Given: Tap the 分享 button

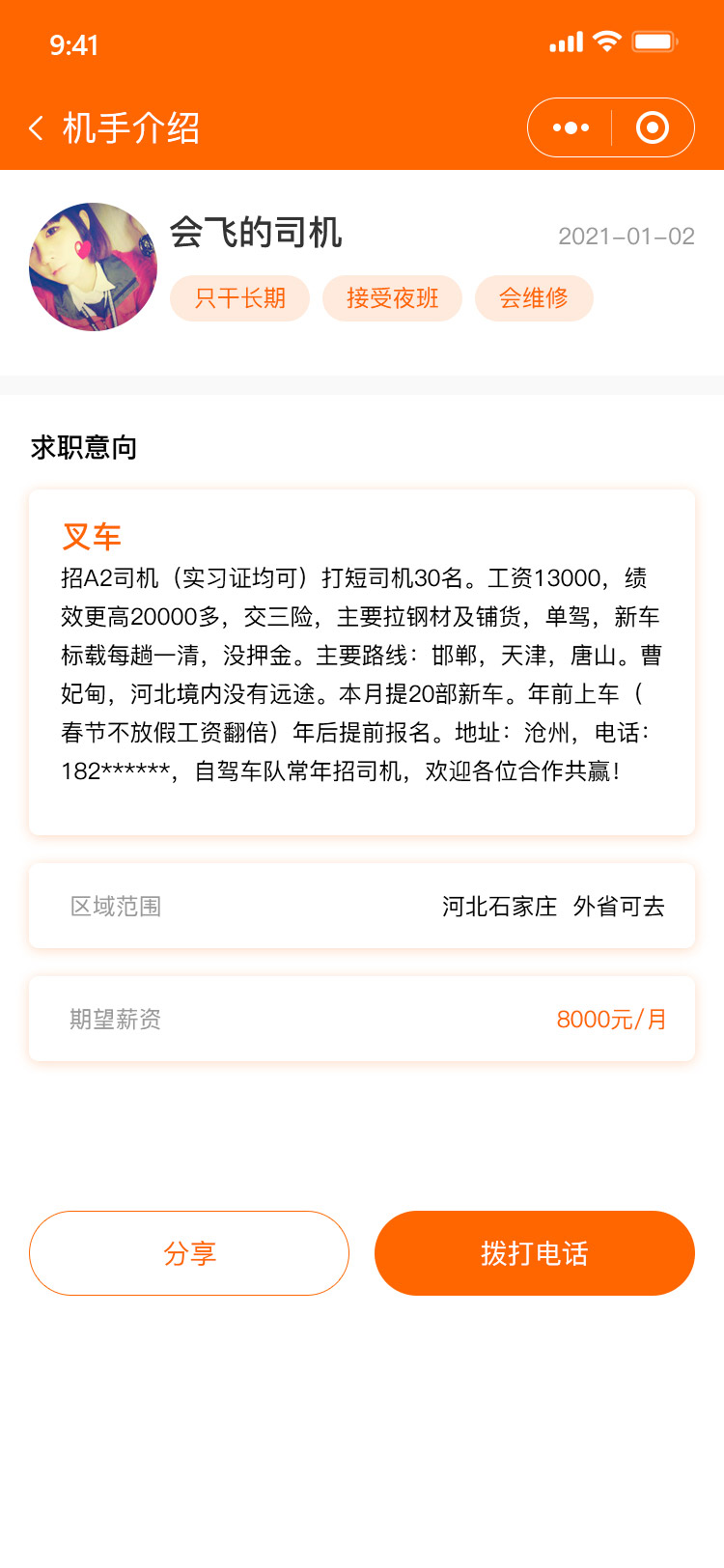Looking at the screenshot, I should coord(189,1253).
